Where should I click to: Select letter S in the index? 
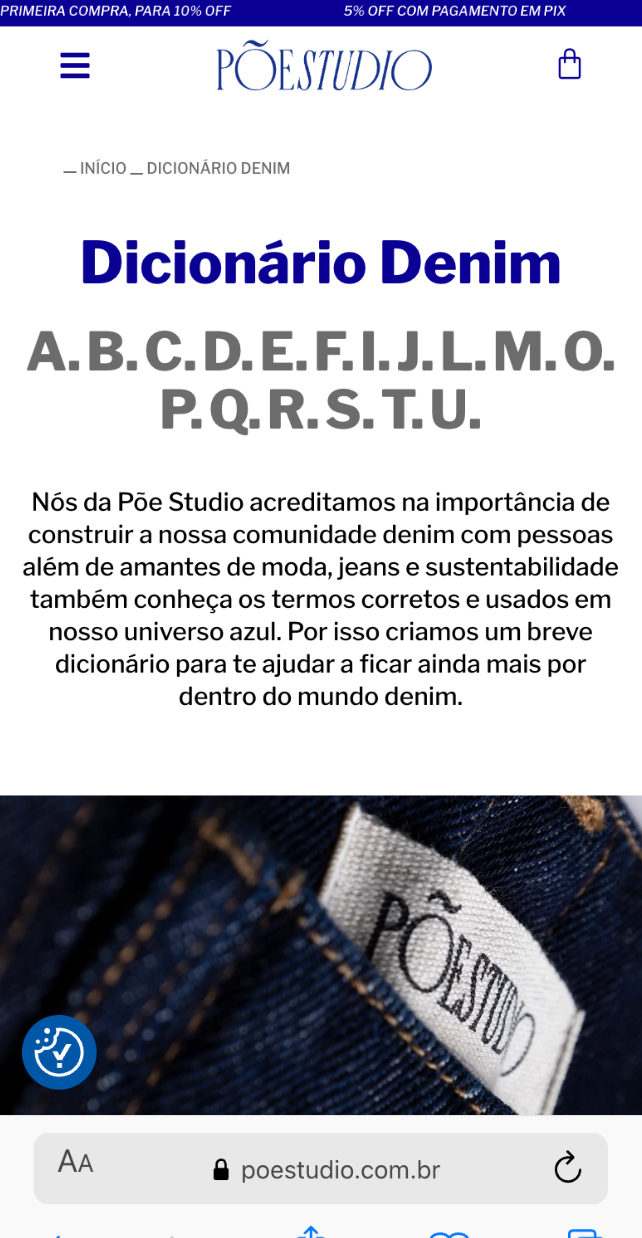point(346,409)
